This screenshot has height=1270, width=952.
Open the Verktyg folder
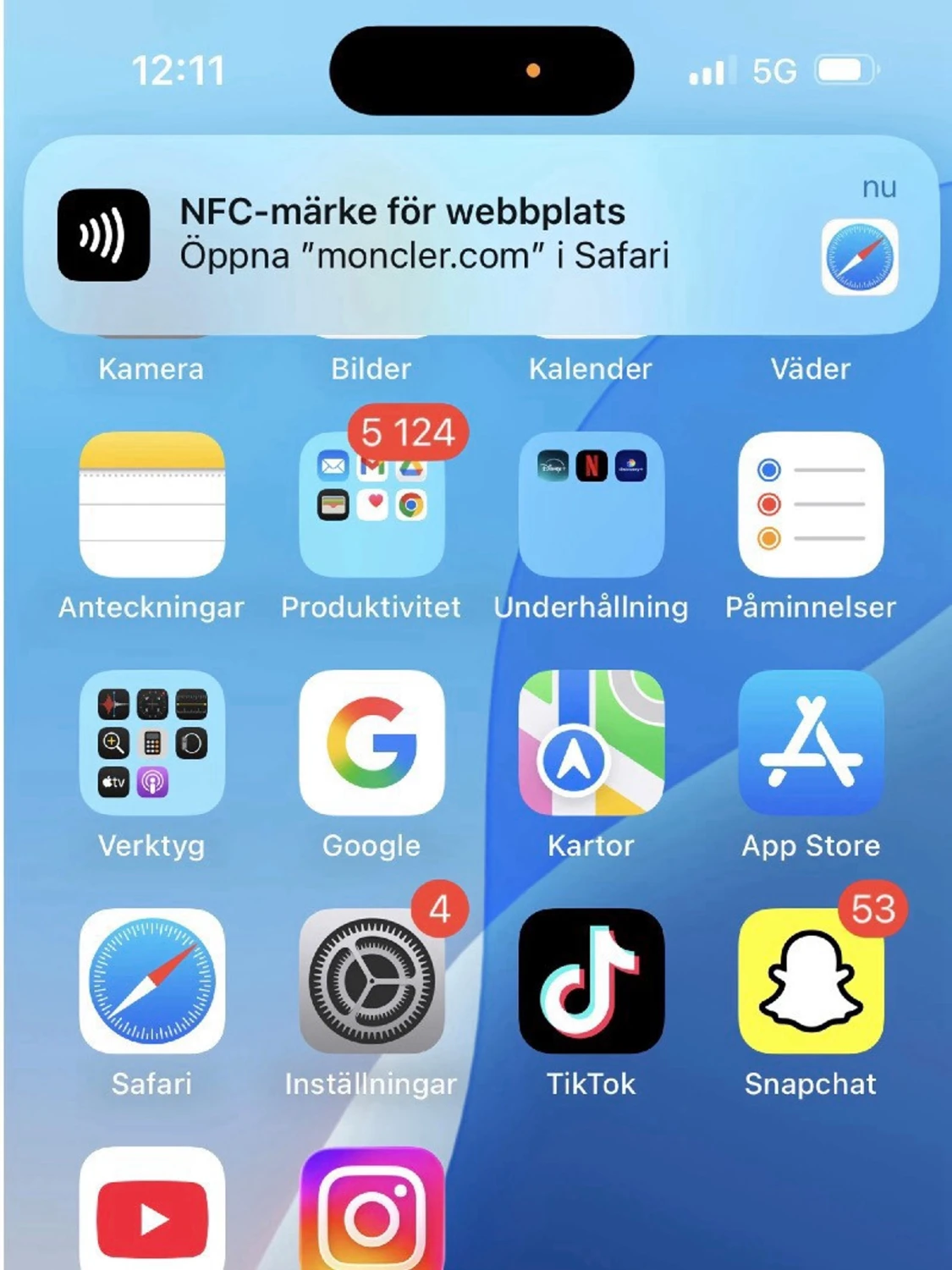pyautogui.click(x=151, y=743)
